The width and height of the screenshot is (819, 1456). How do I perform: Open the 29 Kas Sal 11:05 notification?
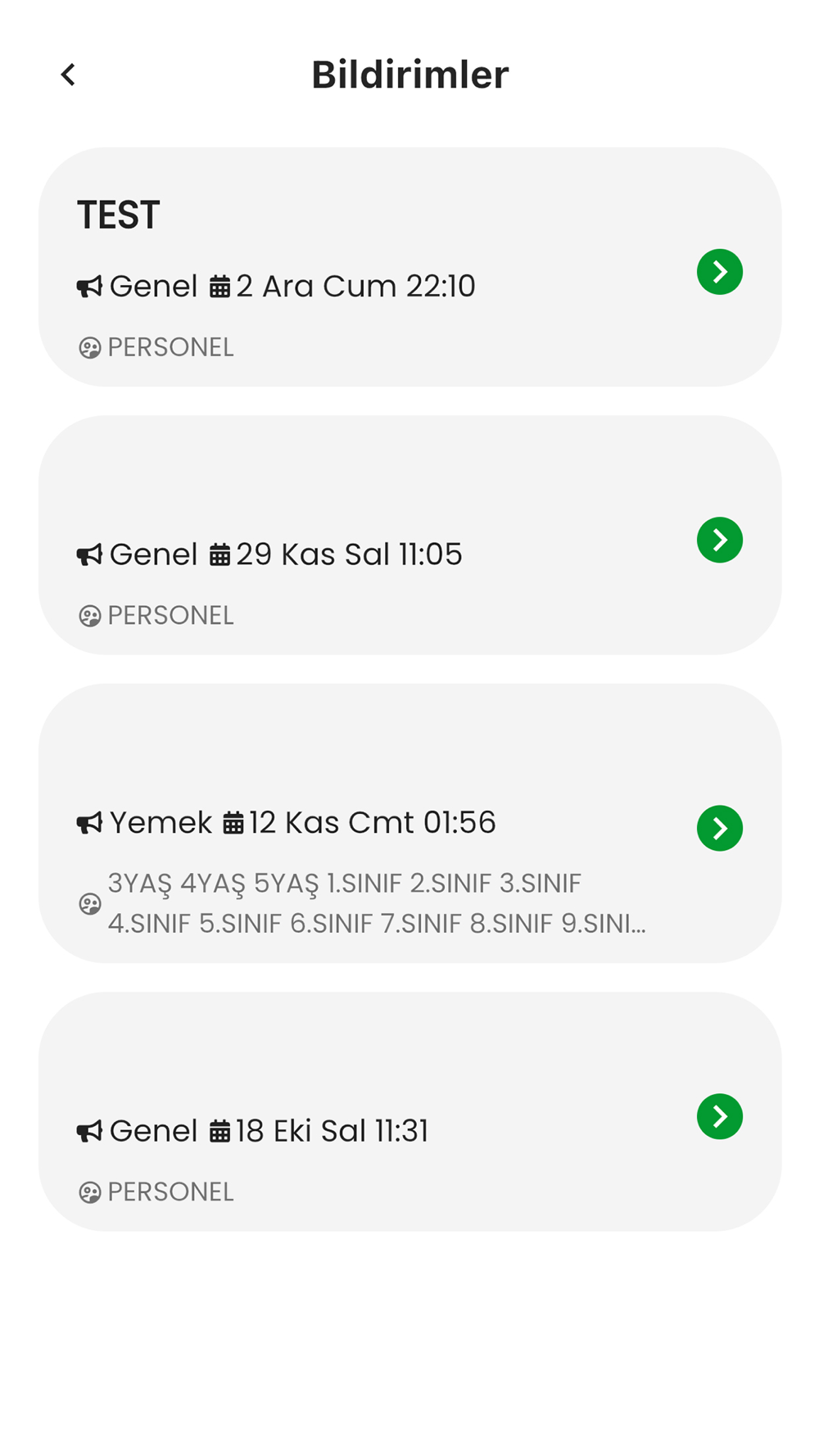pyautogui.click(x=409, y=535)
